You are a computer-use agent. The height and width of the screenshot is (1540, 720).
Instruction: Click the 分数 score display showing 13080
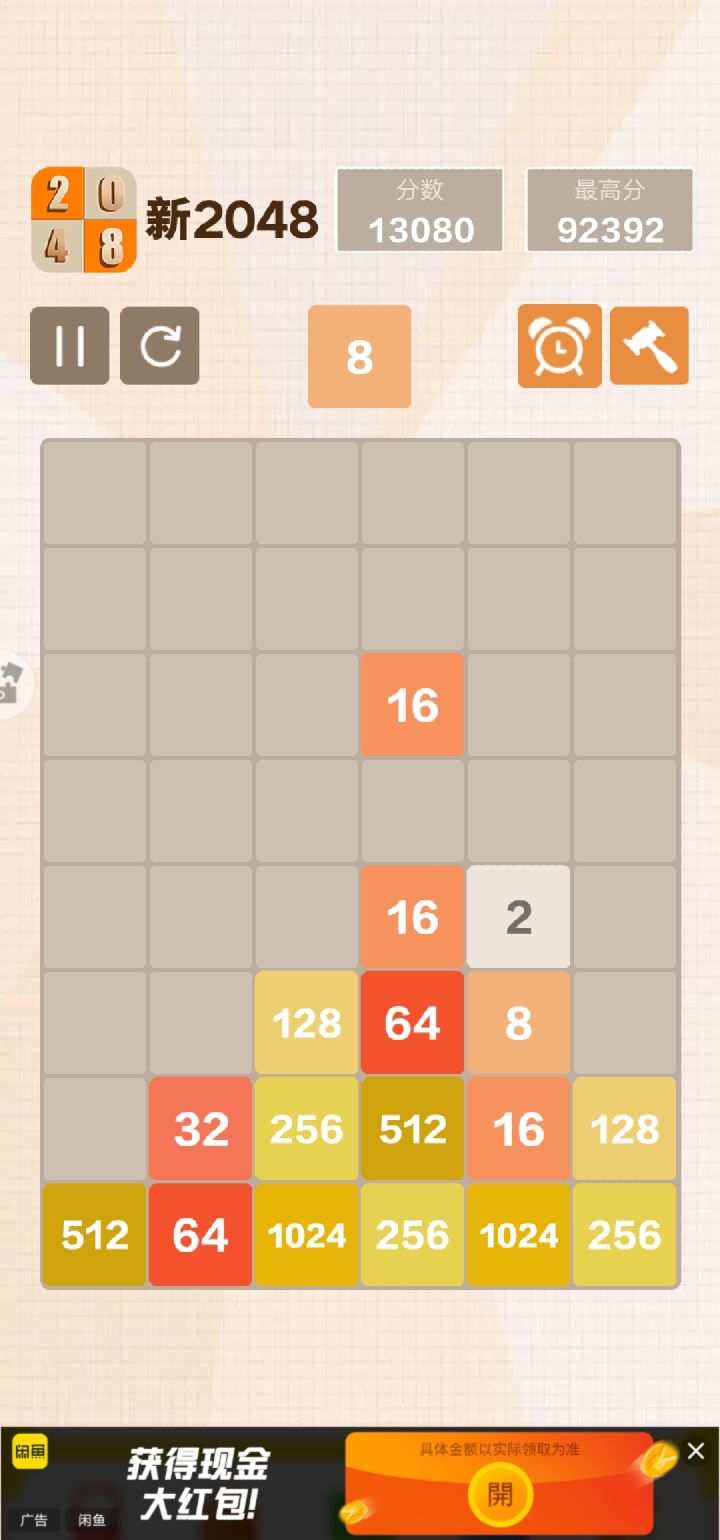click(x=420, y=211)
